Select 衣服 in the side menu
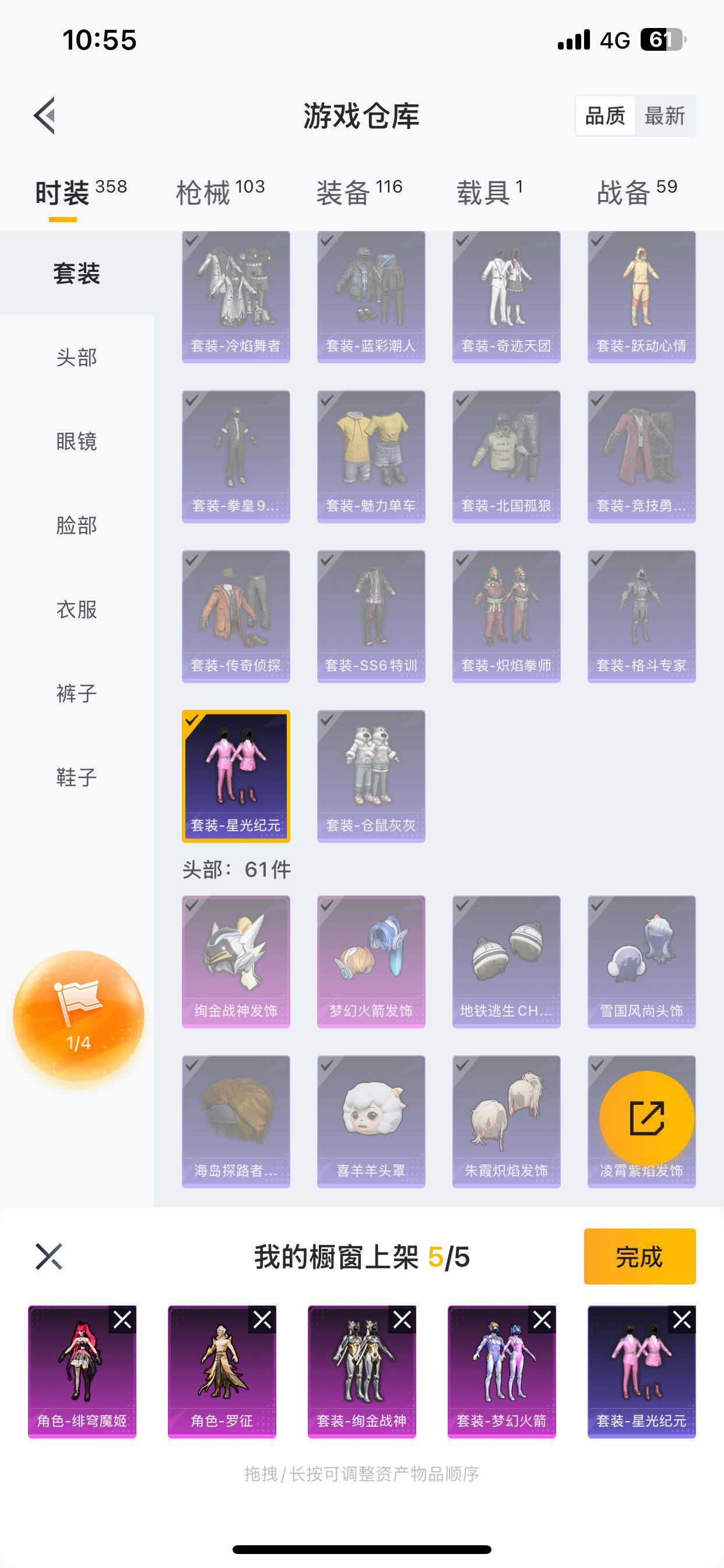Image resolution: width=724 pixels, height=1568 pixels. point(77,610)
